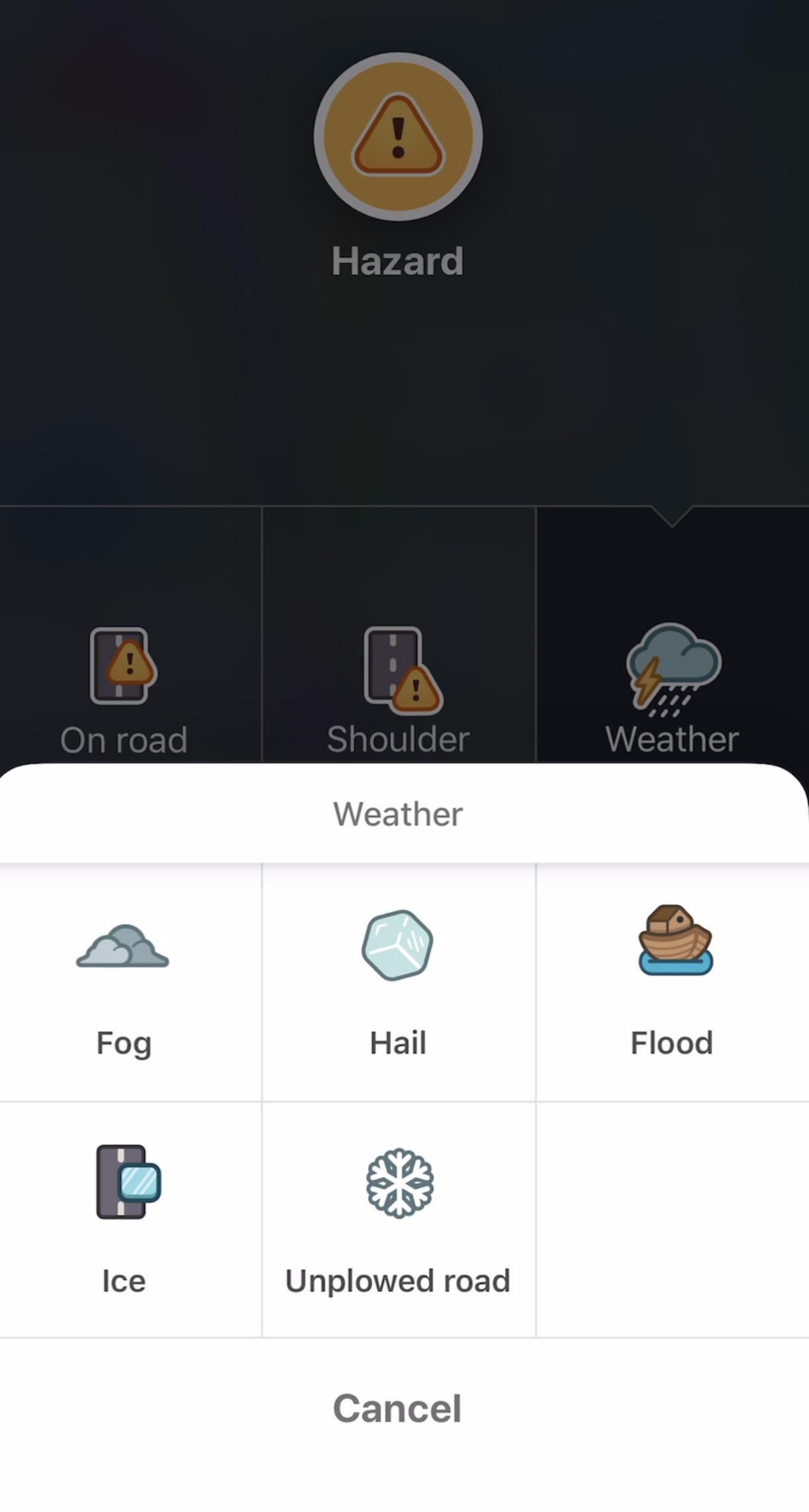Choose the Flood option
Image resolution: width=809 pixels, height=1512 pixels.
(673, 983)
